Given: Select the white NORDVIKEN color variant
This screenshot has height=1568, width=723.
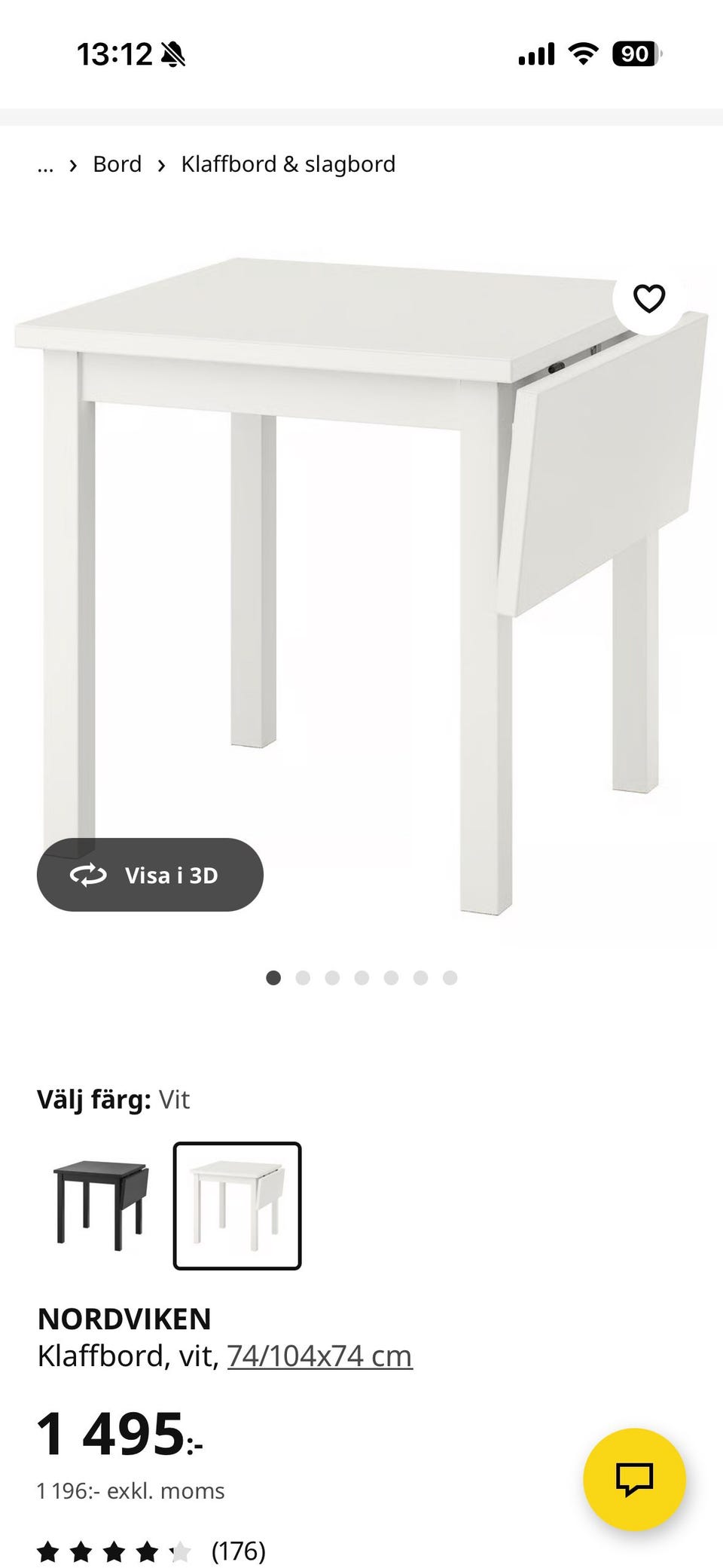Looking at the screenshot, I should click(x=237, y=1205).
